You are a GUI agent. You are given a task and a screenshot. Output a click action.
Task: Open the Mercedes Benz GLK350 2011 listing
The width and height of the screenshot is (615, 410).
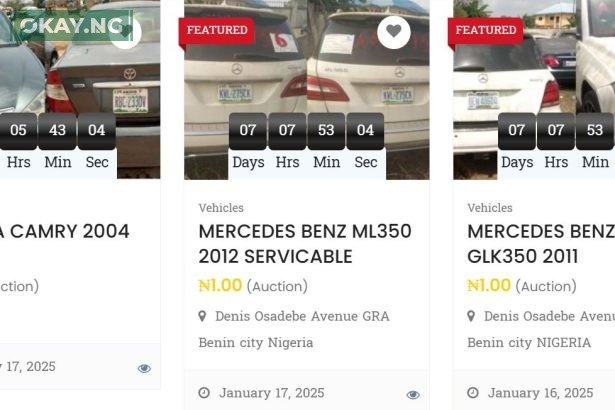pyautogui.click(x=540, y=243)
